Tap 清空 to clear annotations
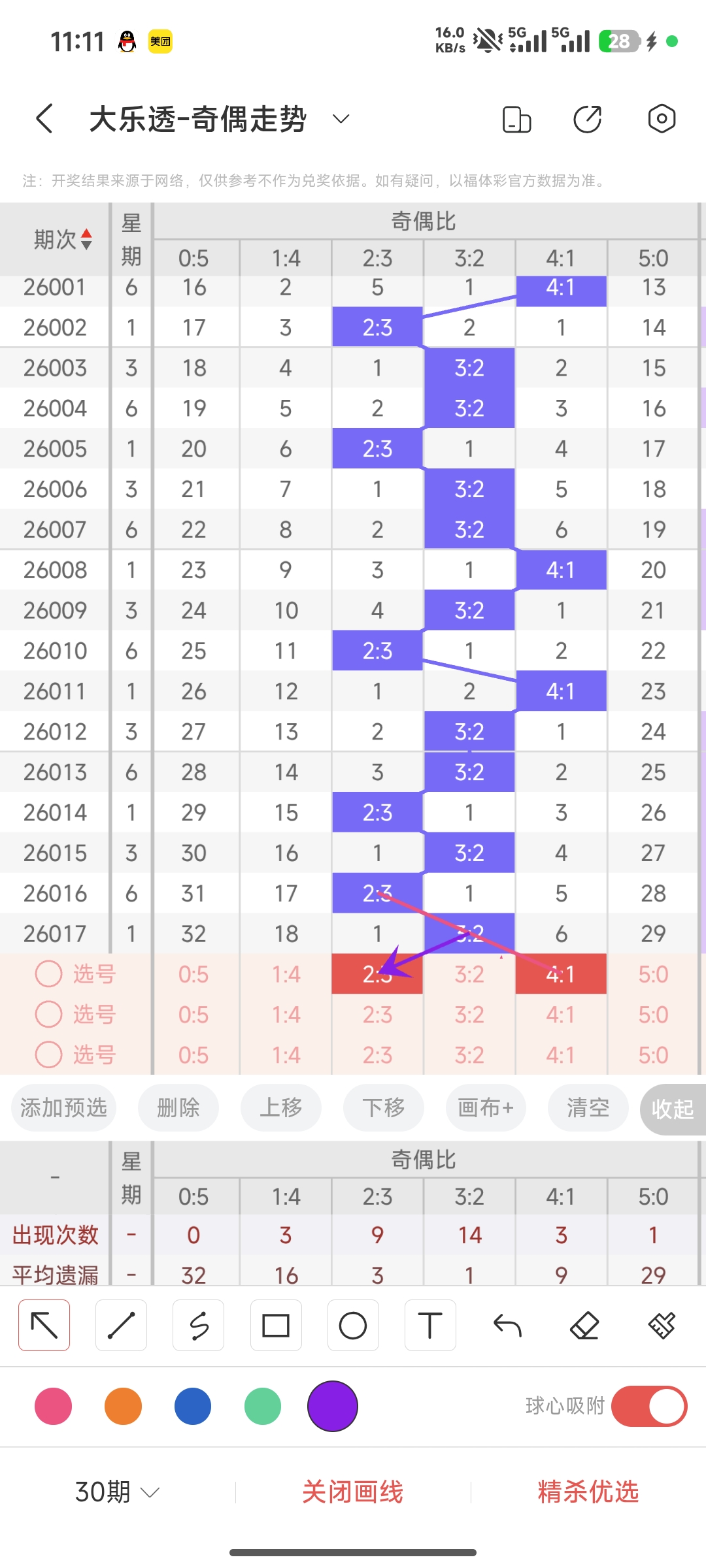706x1568 pixels. point(587,1107)
